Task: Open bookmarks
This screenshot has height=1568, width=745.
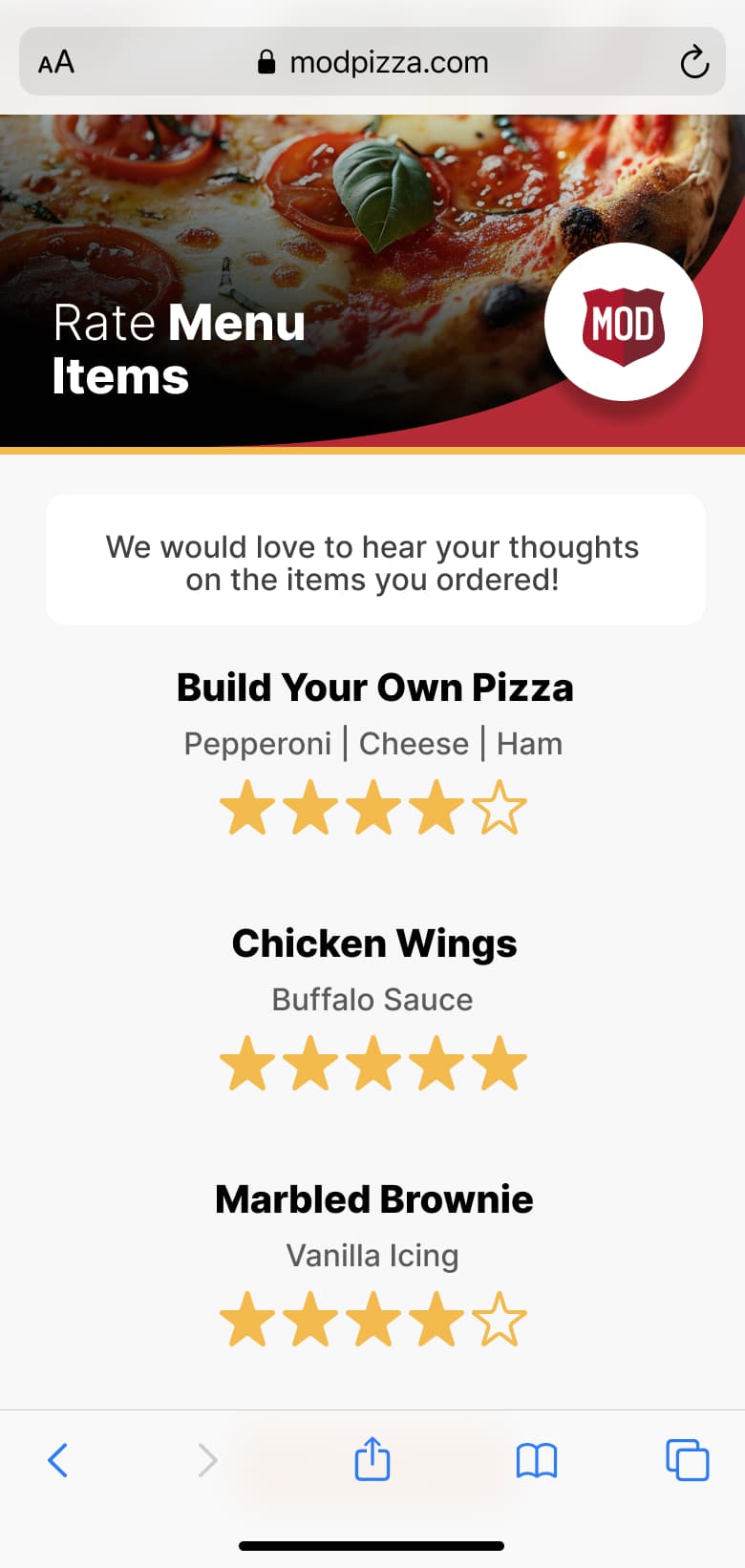Action: point(537,1460)
